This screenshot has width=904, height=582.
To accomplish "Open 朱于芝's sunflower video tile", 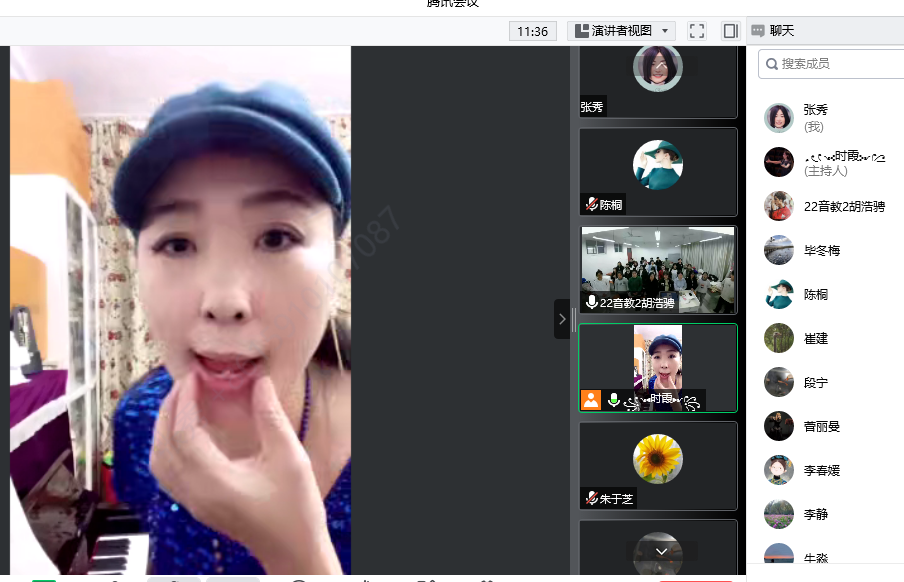I will [658, 464].
